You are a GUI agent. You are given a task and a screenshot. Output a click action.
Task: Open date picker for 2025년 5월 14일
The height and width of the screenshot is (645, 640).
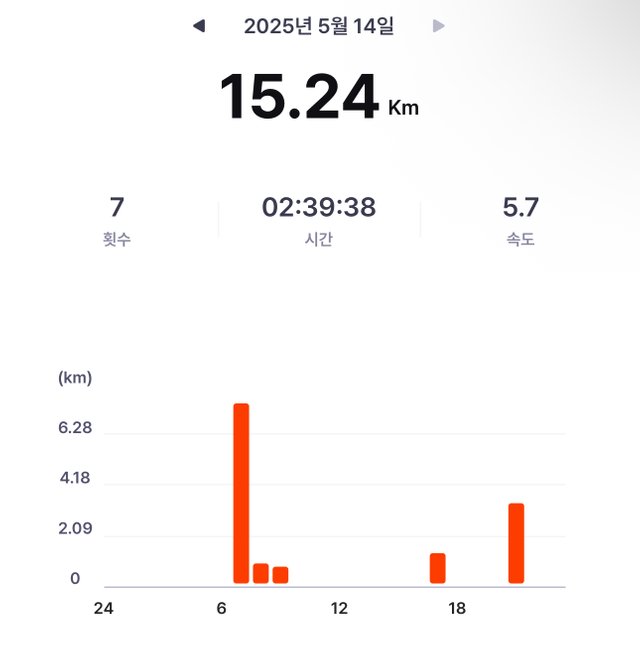click(x=318, y=26)
